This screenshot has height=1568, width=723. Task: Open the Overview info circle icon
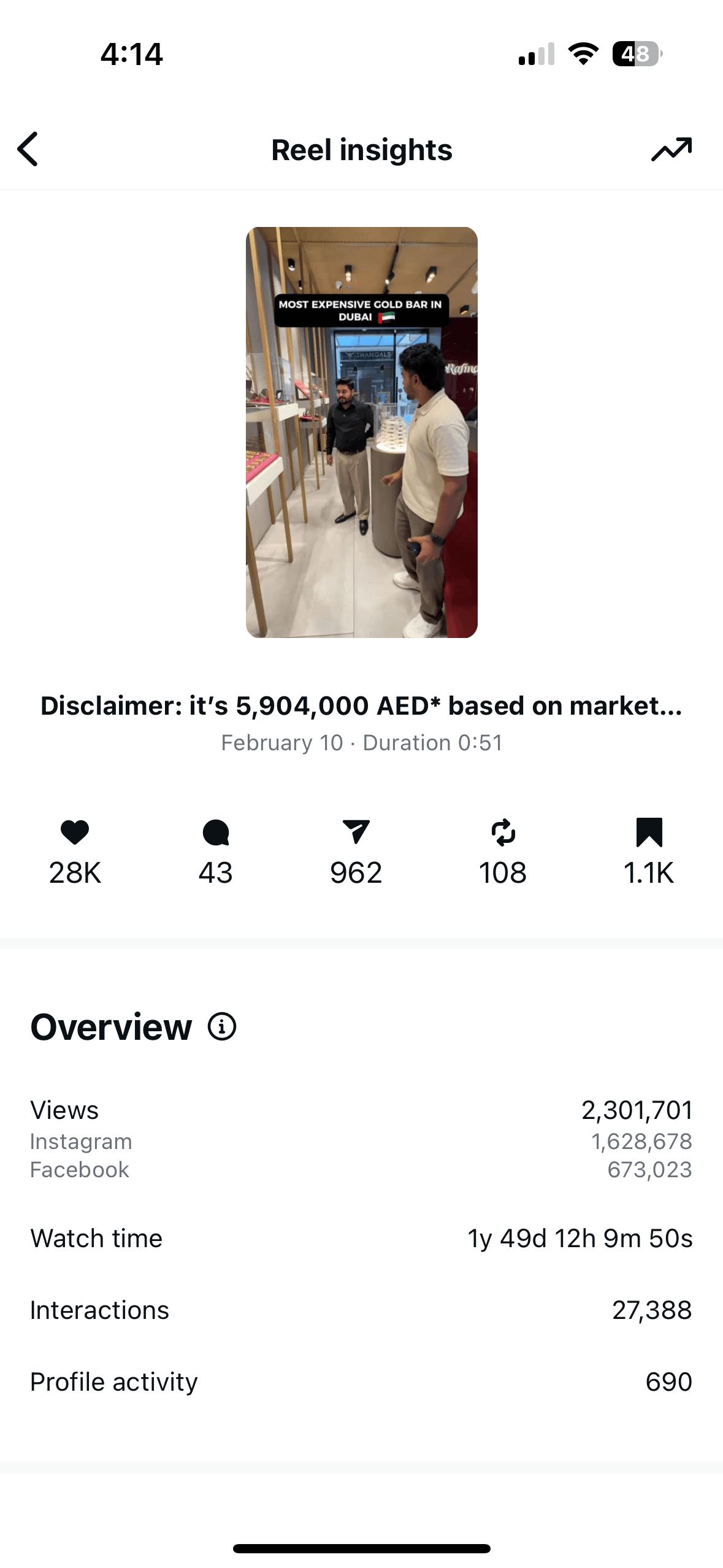[x=220, y=1028]
